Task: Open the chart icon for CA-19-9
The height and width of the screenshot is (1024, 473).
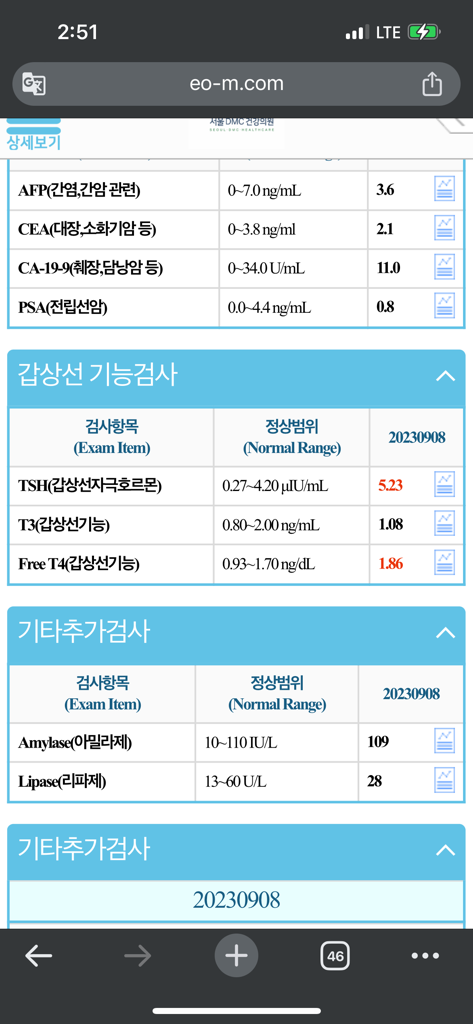Action: (x=444, y=267)
